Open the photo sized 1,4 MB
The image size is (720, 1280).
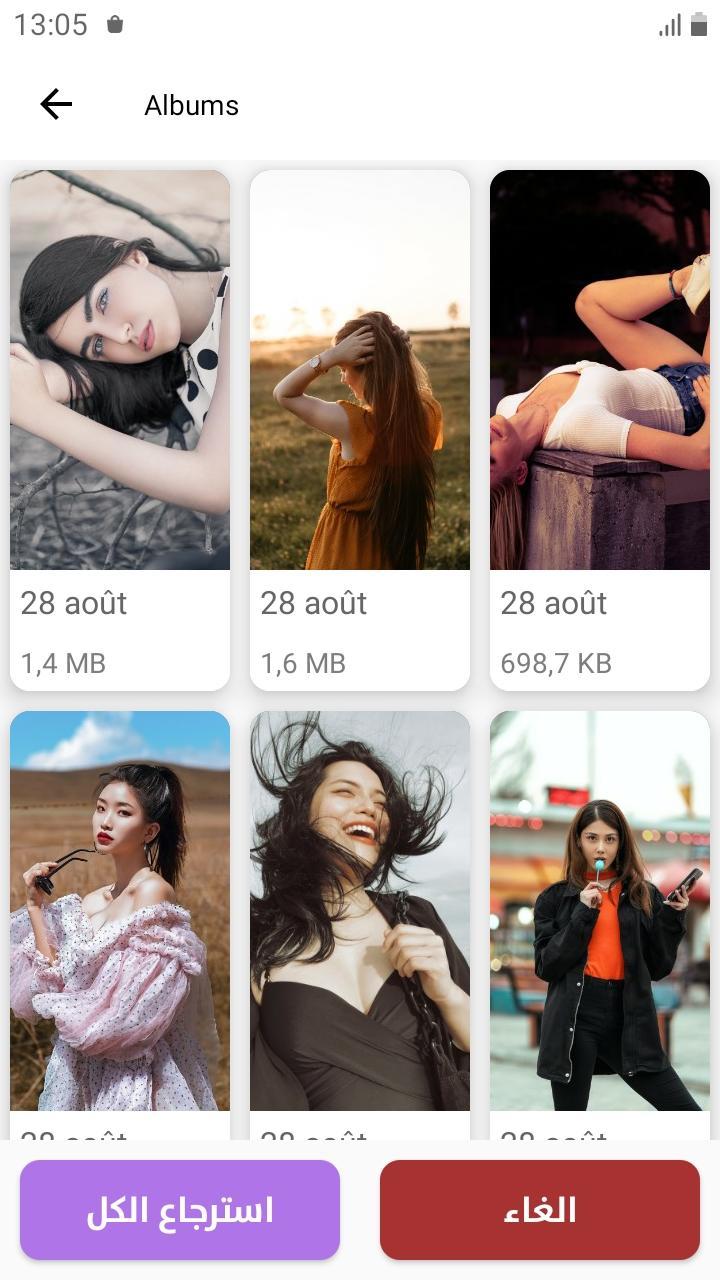120,370
